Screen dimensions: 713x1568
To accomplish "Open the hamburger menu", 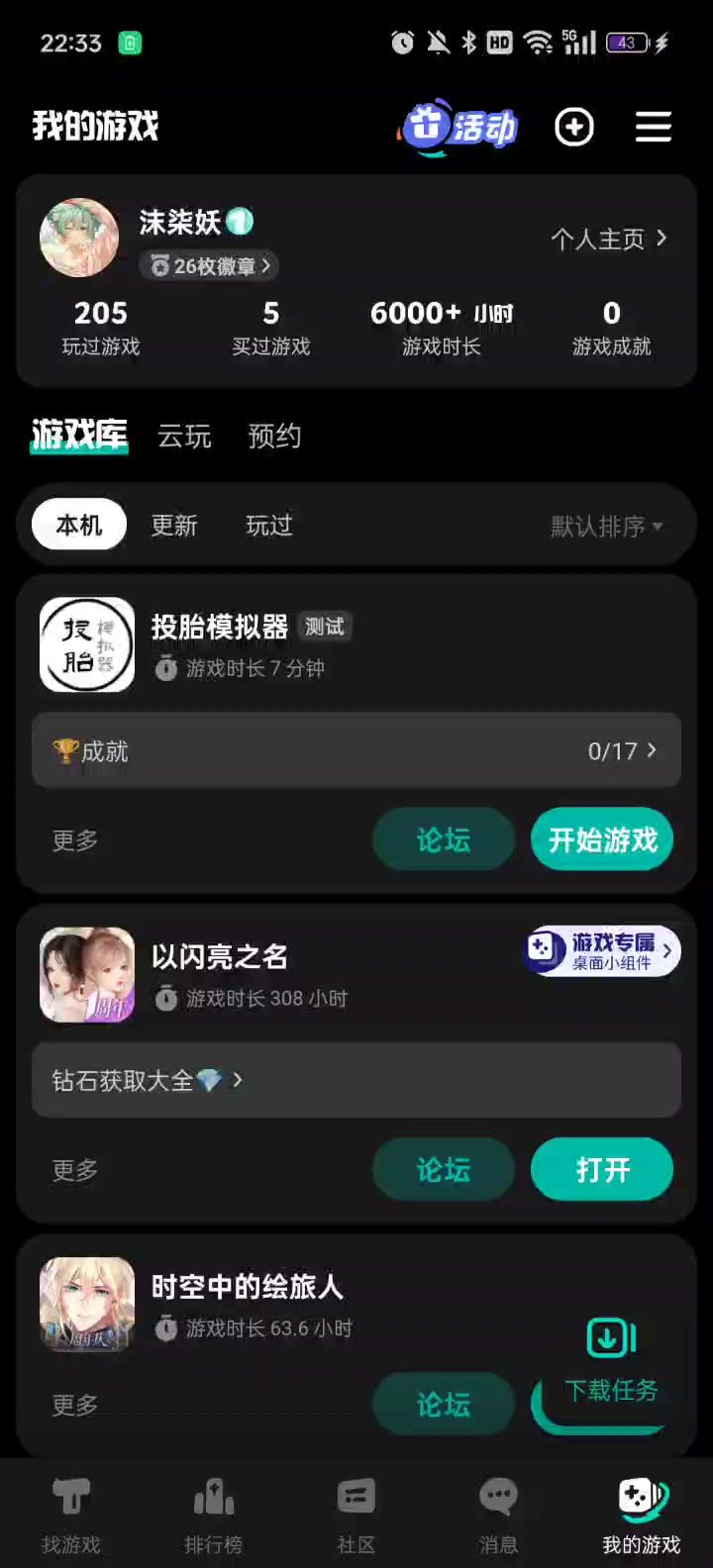I will [654, 127].
